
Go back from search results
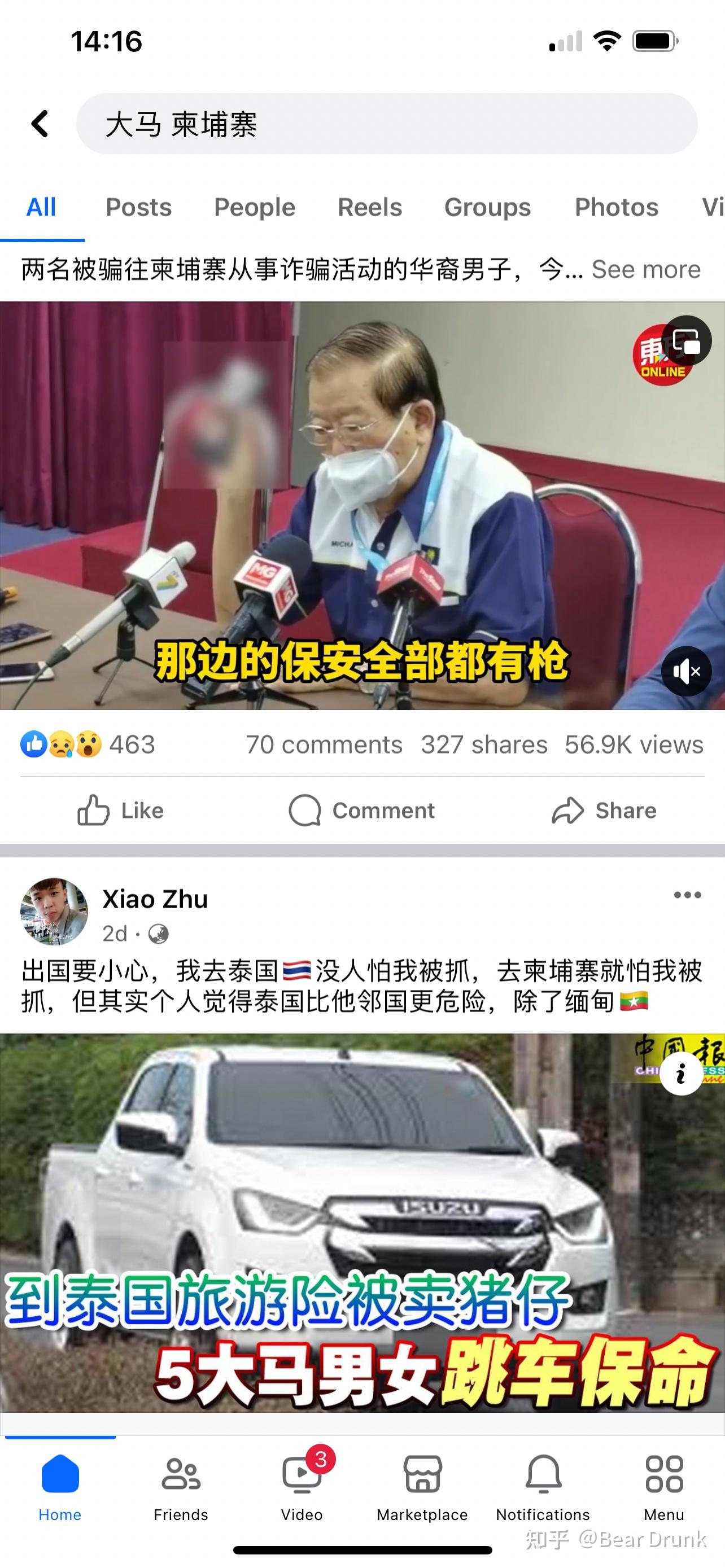coord(40,124)
